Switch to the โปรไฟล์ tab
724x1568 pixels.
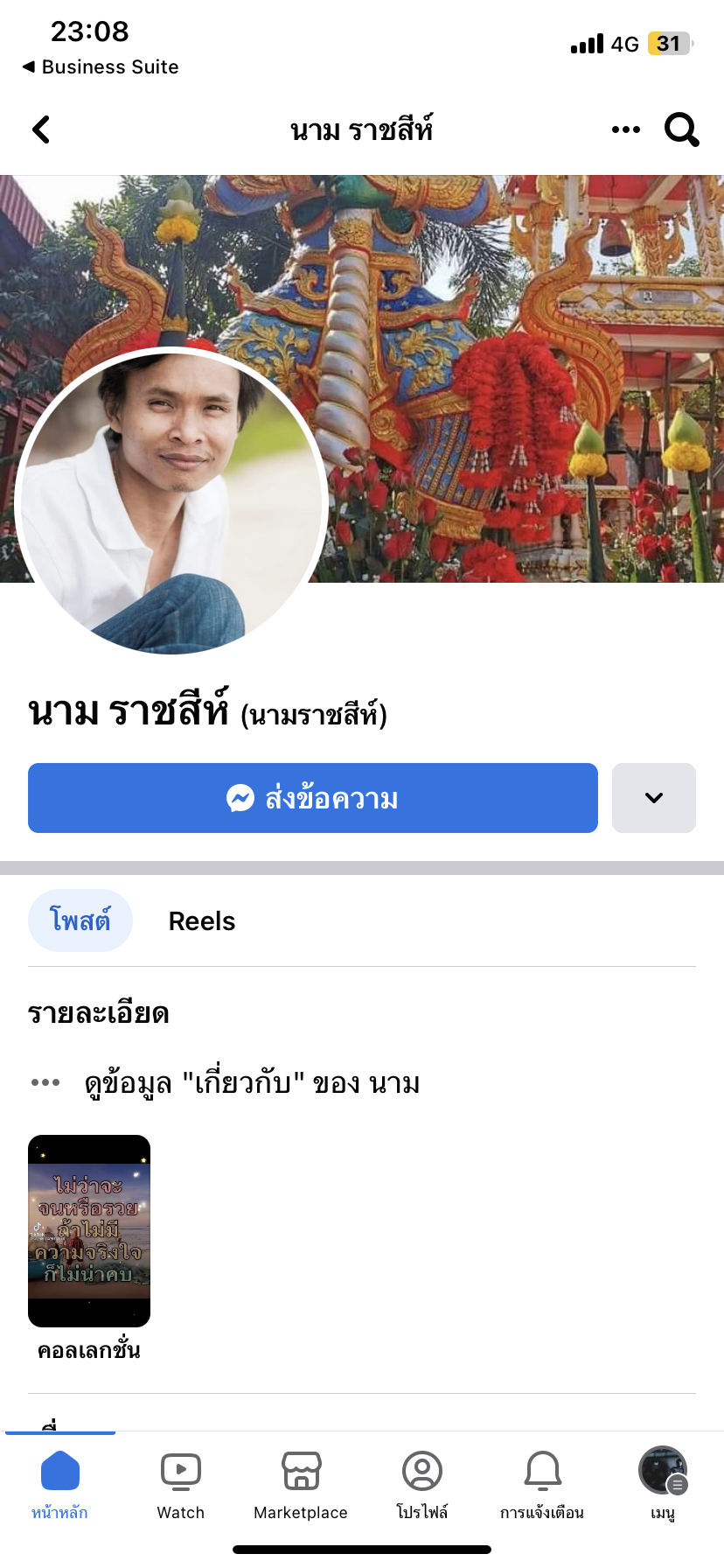421,1484
